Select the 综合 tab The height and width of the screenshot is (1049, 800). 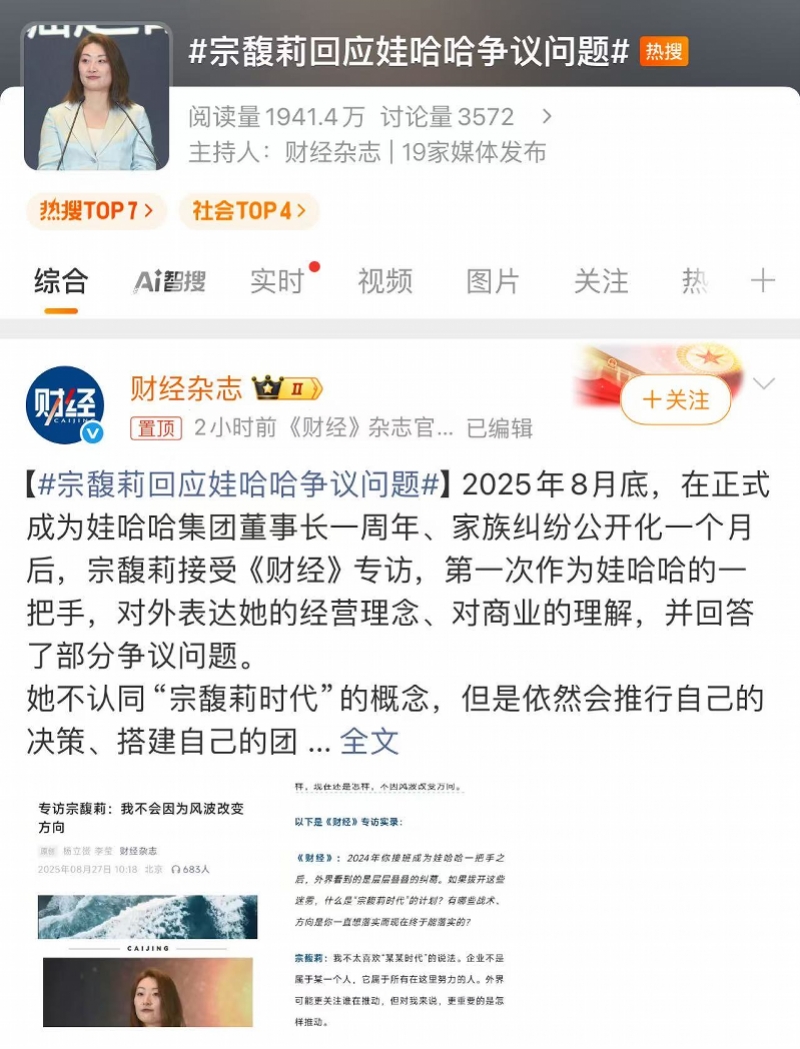point(61,282)
